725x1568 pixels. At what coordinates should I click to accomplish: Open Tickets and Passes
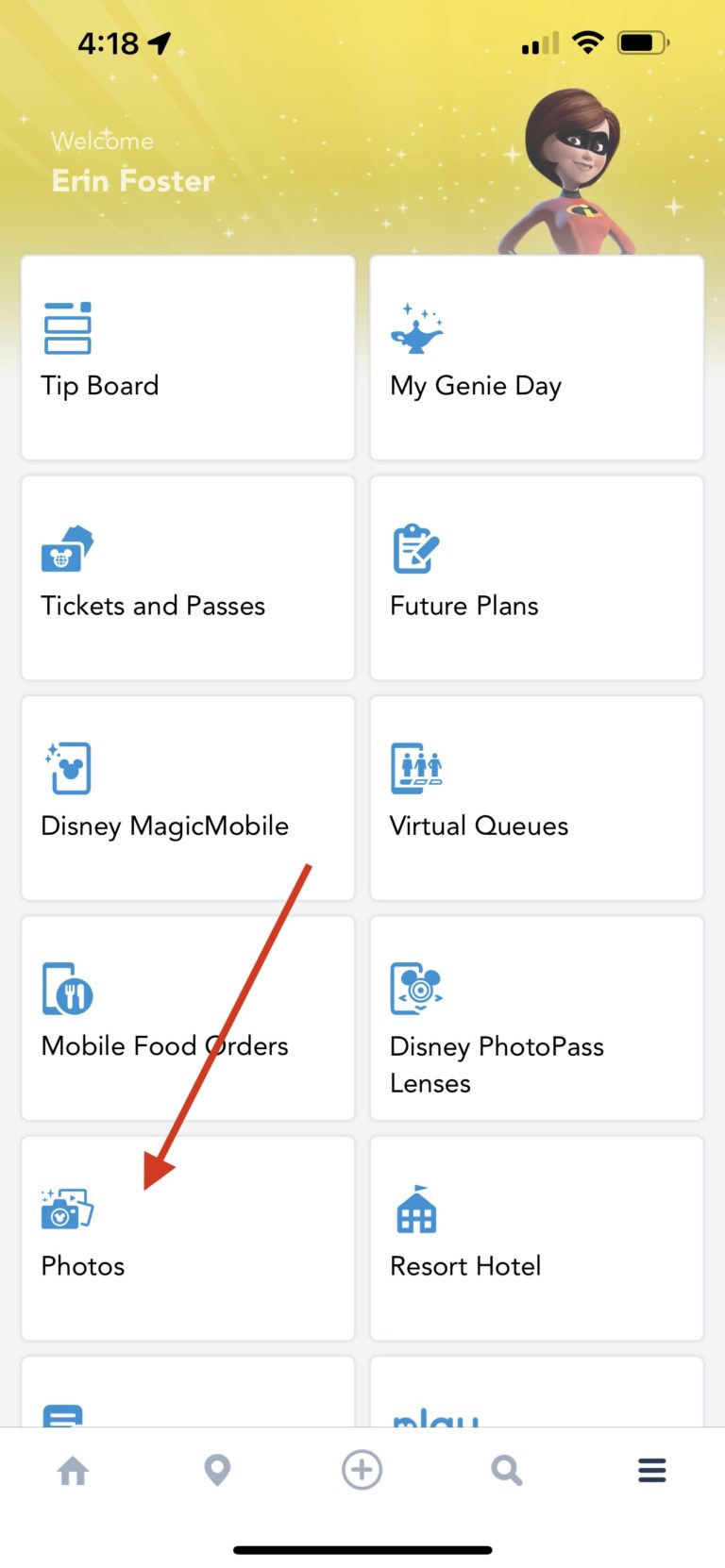(x=187, y=578)
